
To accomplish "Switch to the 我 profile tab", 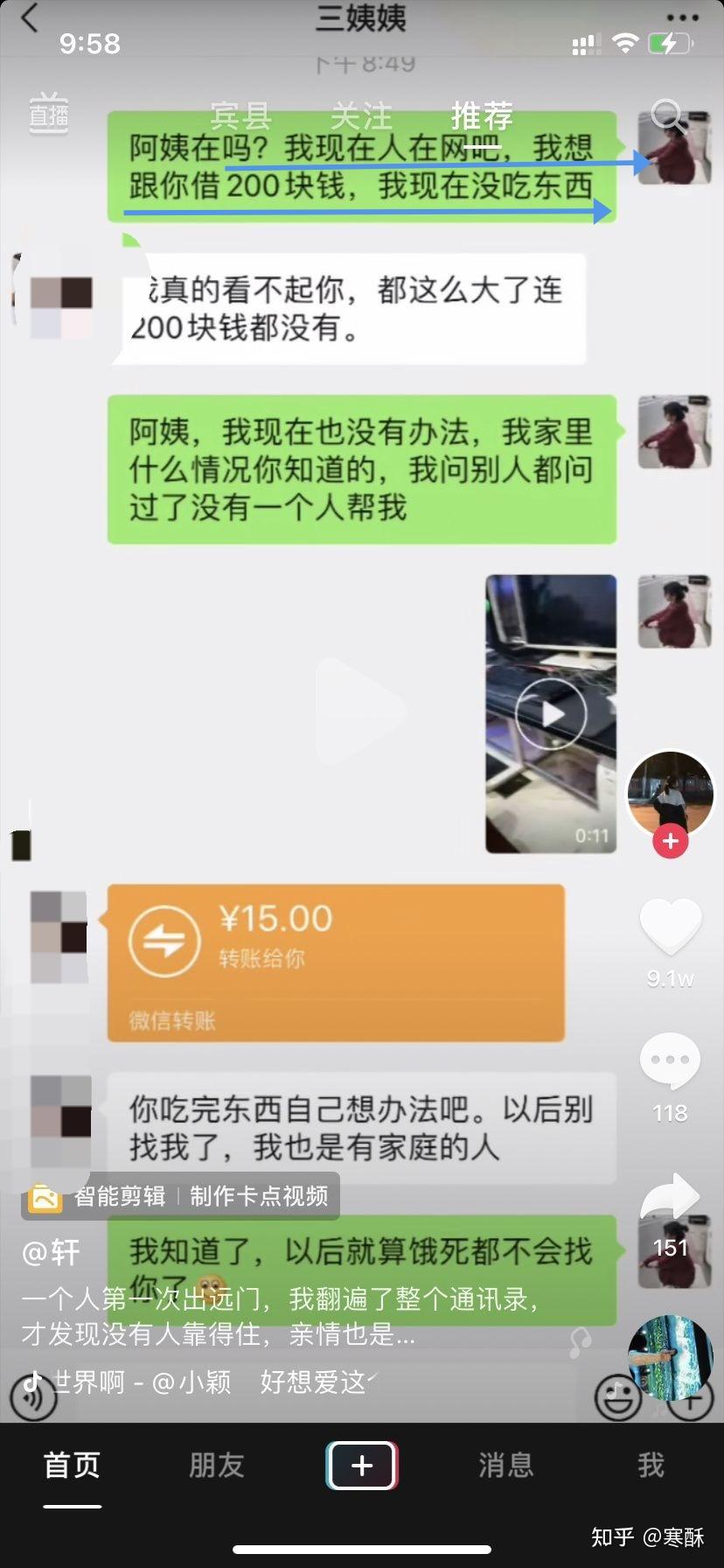I will pos(651,1465).
